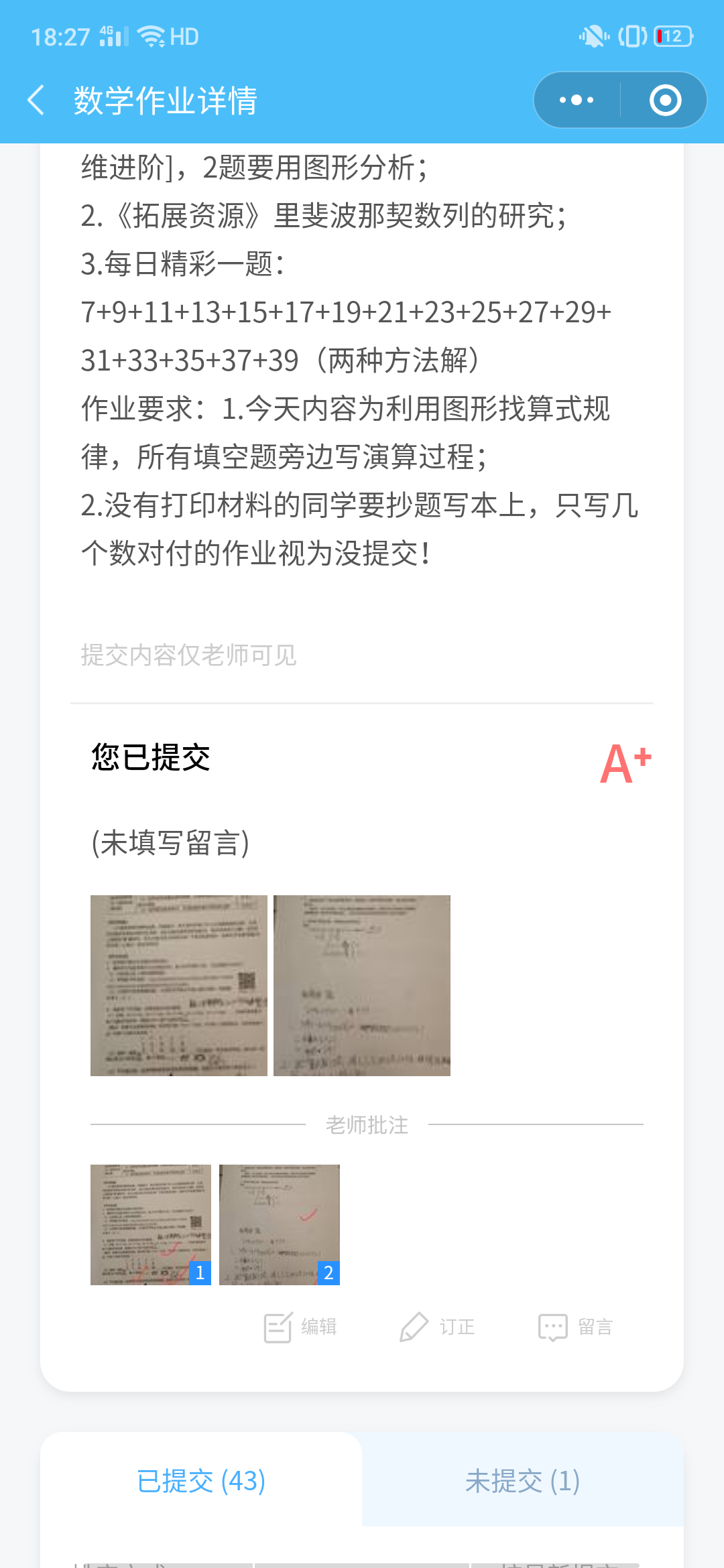Screen dimensions: 724x1568
Task: Tap 留言 to leave a message
Action: coord(576,1327)
